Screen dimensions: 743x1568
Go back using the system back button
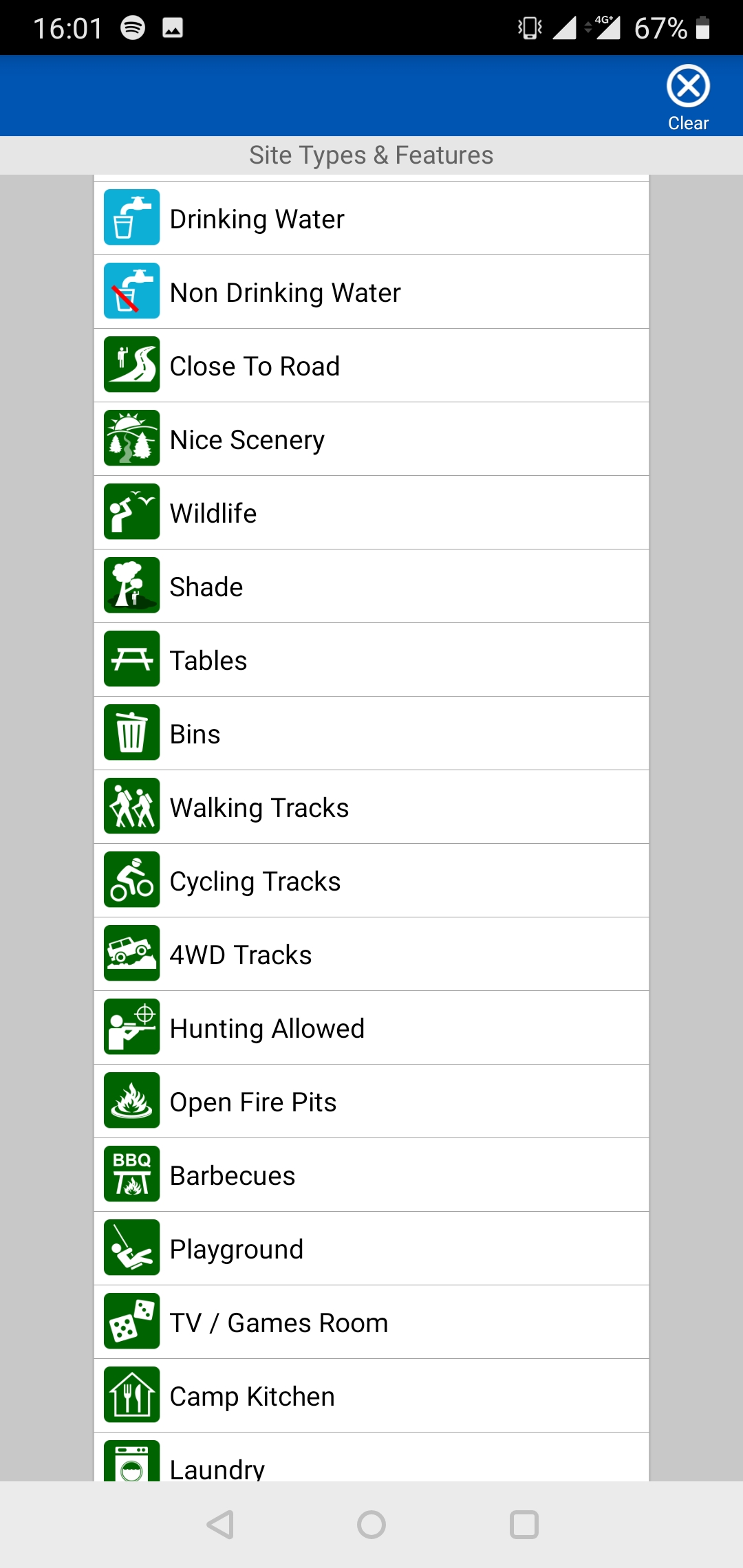[220, 1525]
